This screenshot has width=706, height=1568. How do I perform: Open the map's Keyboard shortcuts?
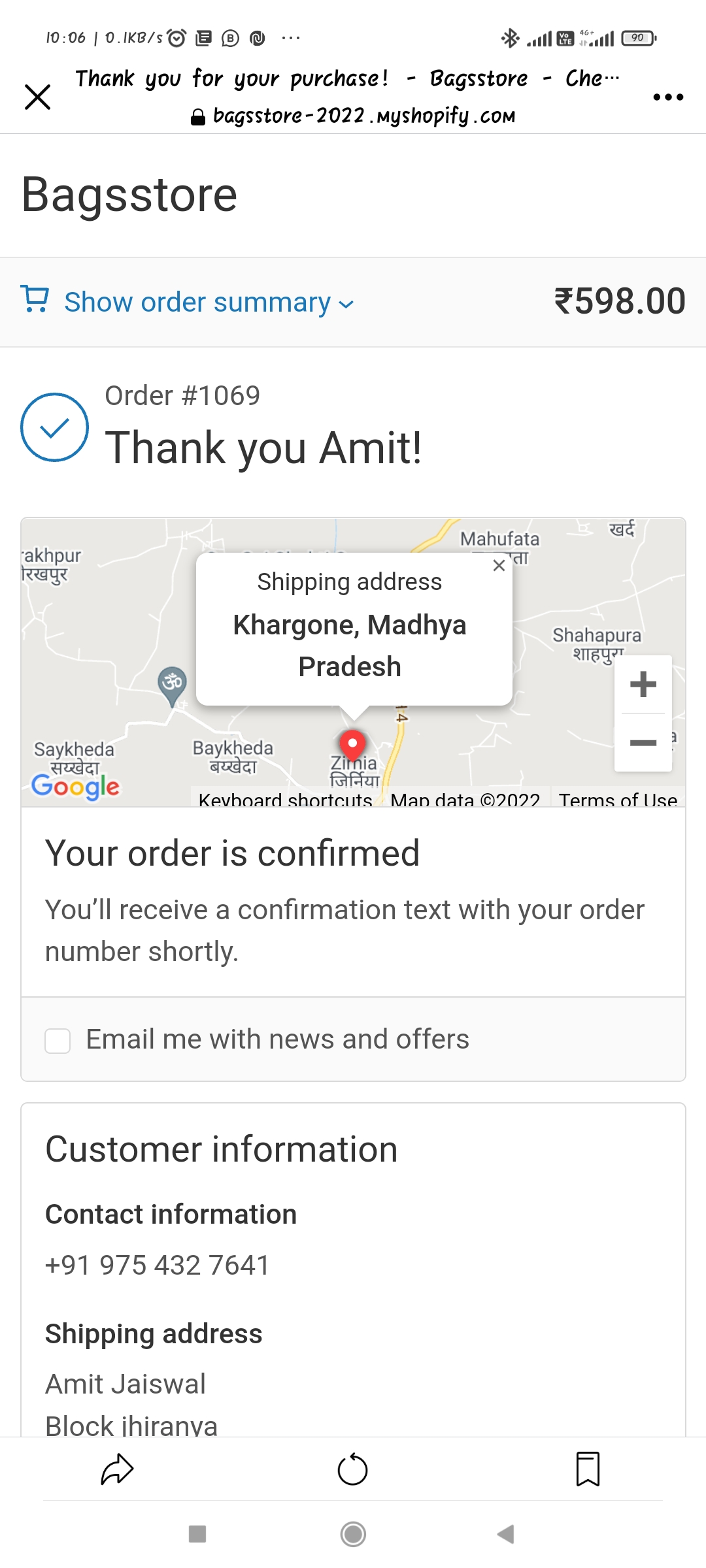click(285, 799)
